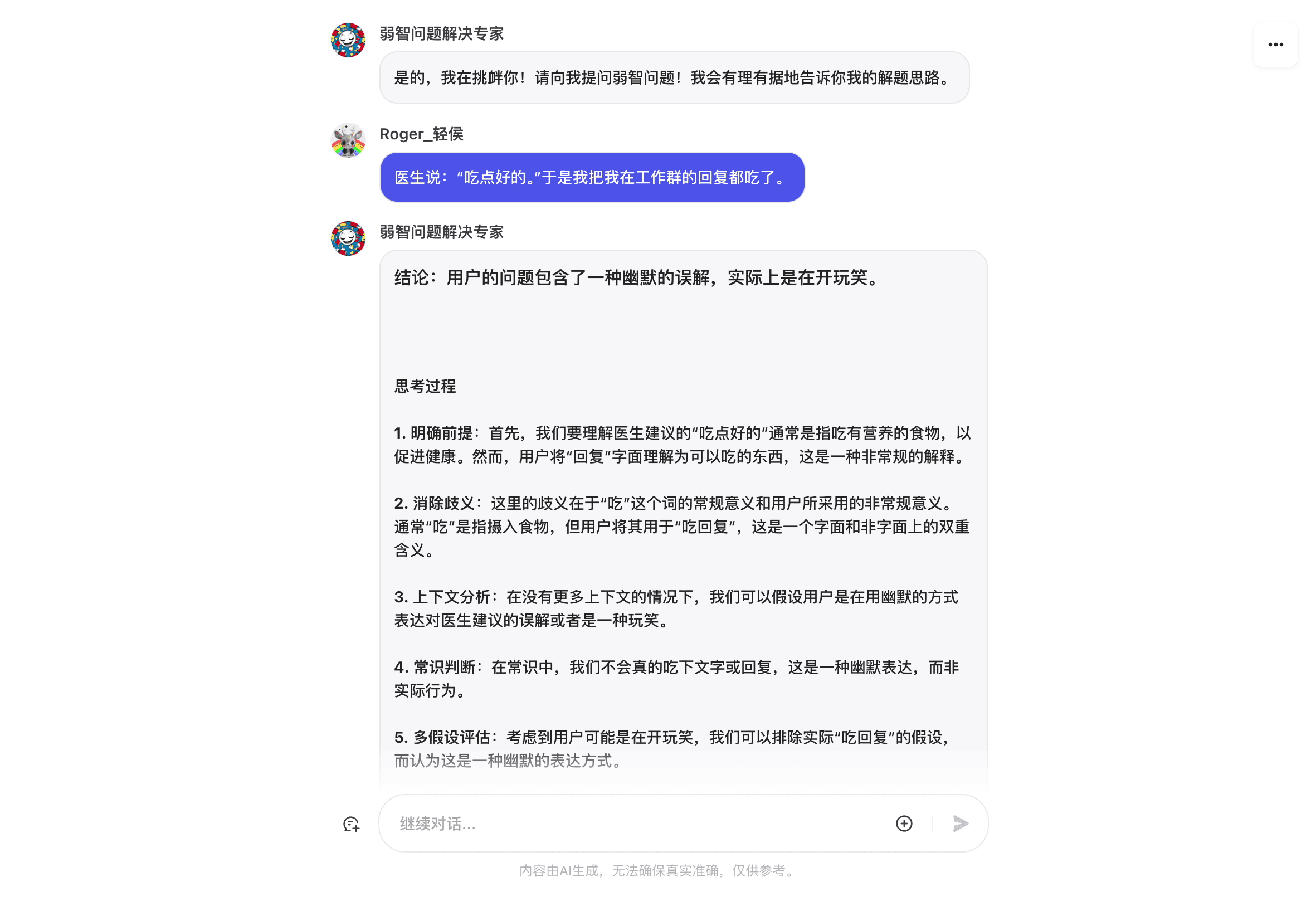Send the message with the arrow icon
The height and width of the screenshot is (906, 1316).
click(960, 823)
